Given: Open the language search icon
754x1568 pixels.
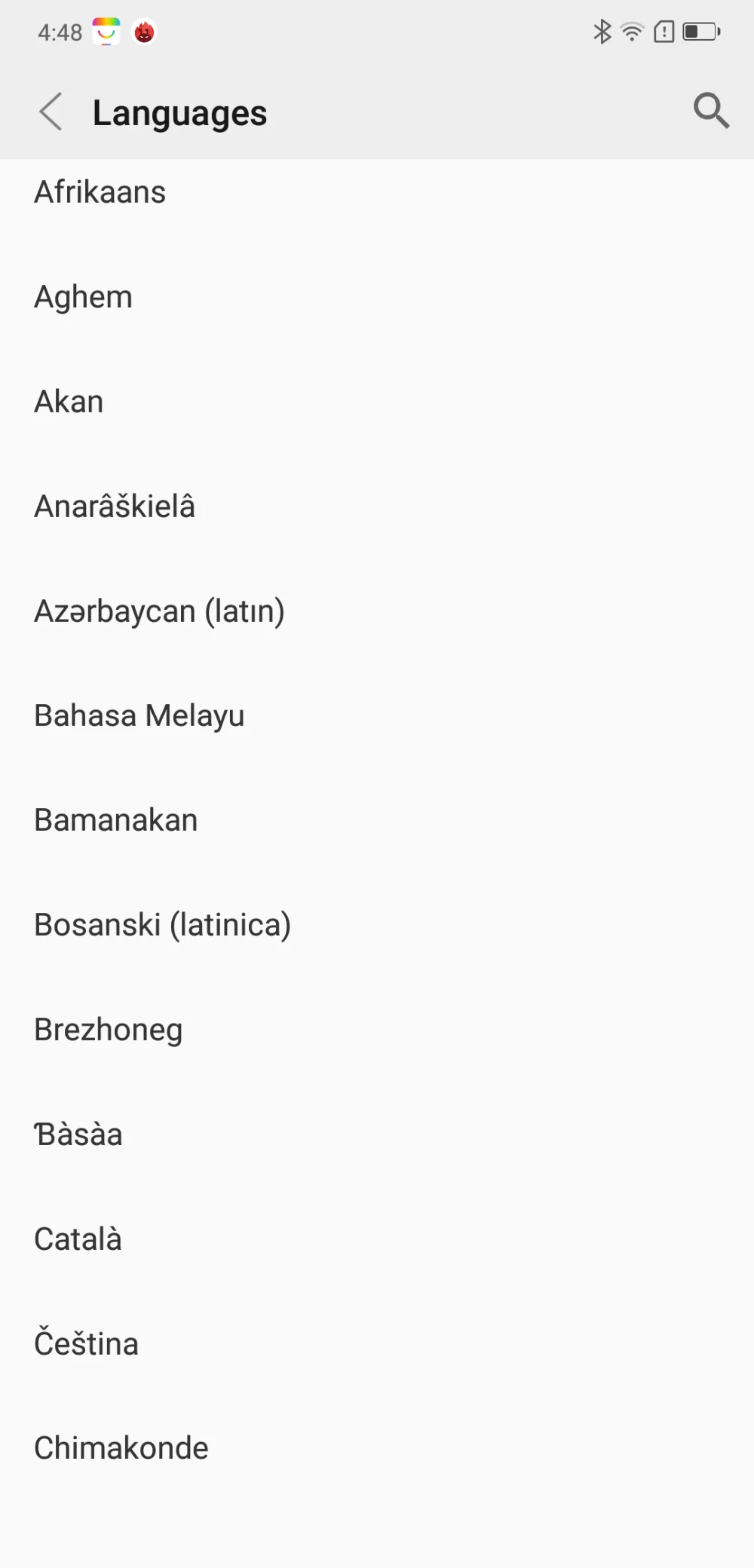Looking at the screenshot, I should pos(710,112).
